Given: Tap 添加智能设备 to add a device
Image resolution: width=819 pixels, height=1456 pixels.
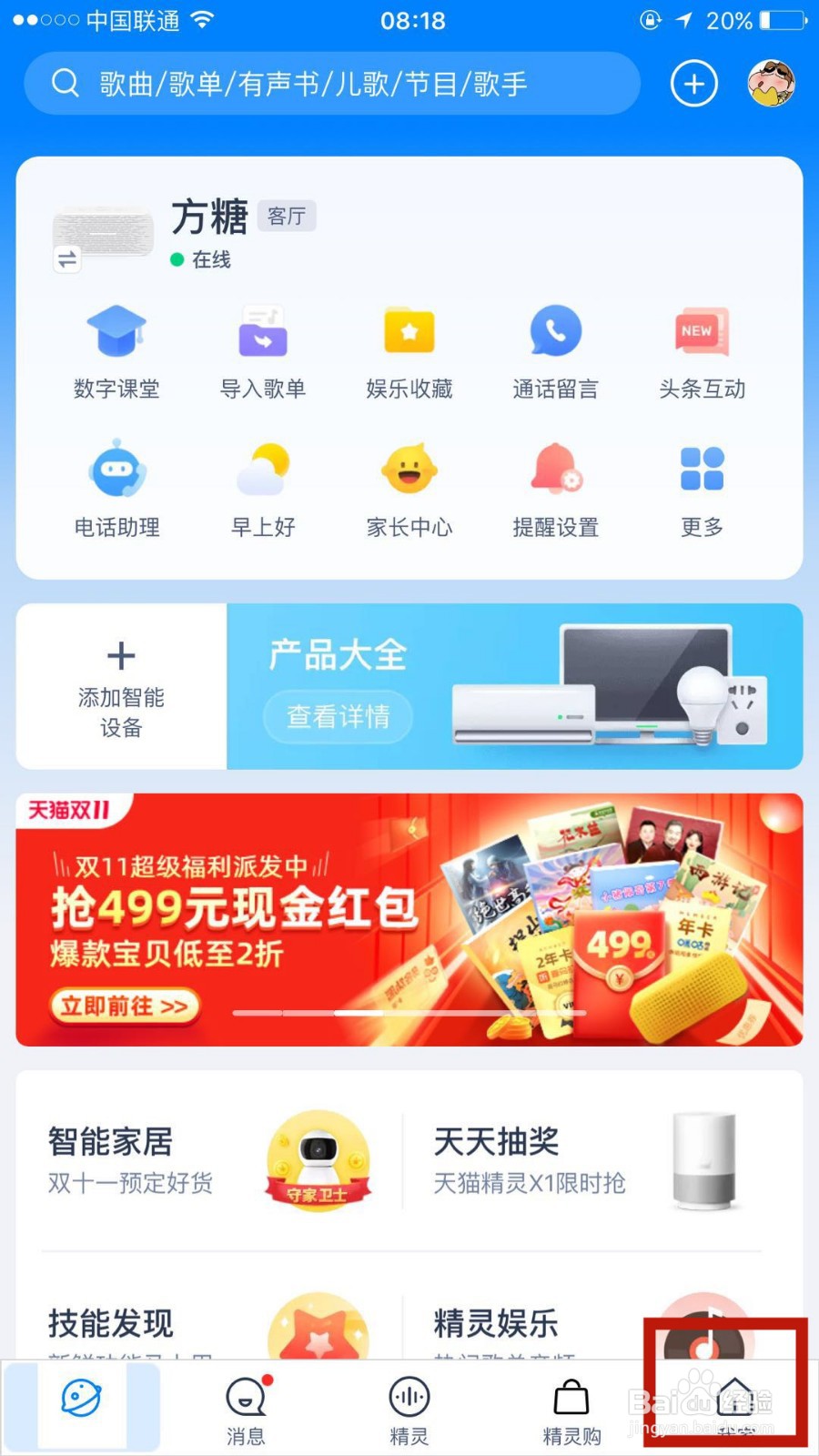Looking at the screenshot, I should (121, 687).
